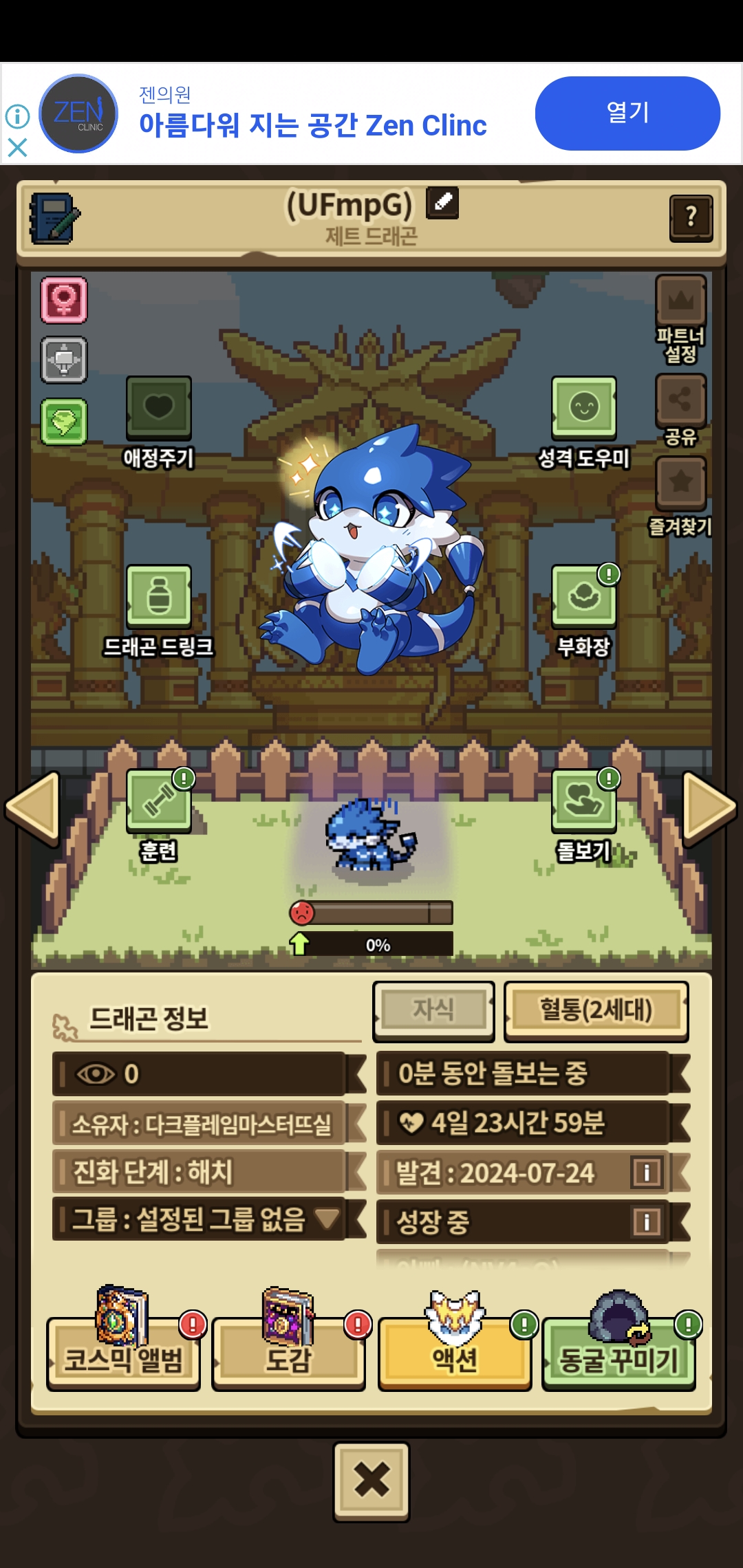Viewport: 743px width, 1568px height.
Task: Go to 부화장 hatchery
Action: click(x=583, y=611)
